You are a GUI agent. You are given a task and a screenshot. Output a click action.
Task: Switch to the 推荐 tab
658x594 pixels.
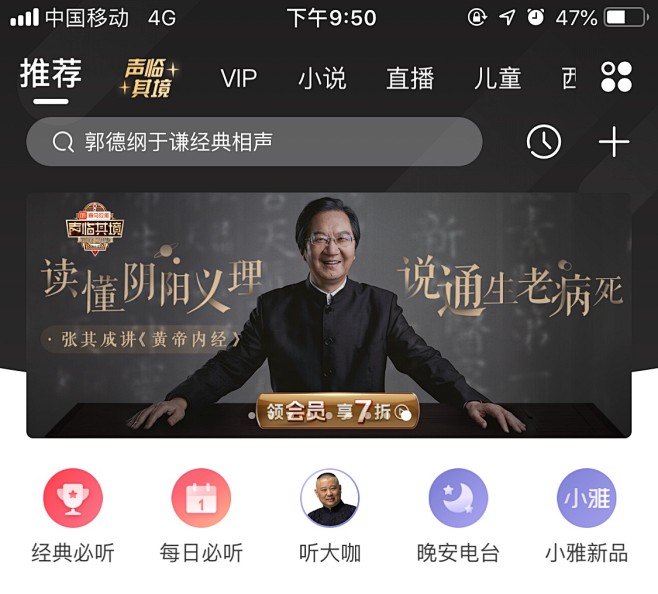tap(50, 75)
